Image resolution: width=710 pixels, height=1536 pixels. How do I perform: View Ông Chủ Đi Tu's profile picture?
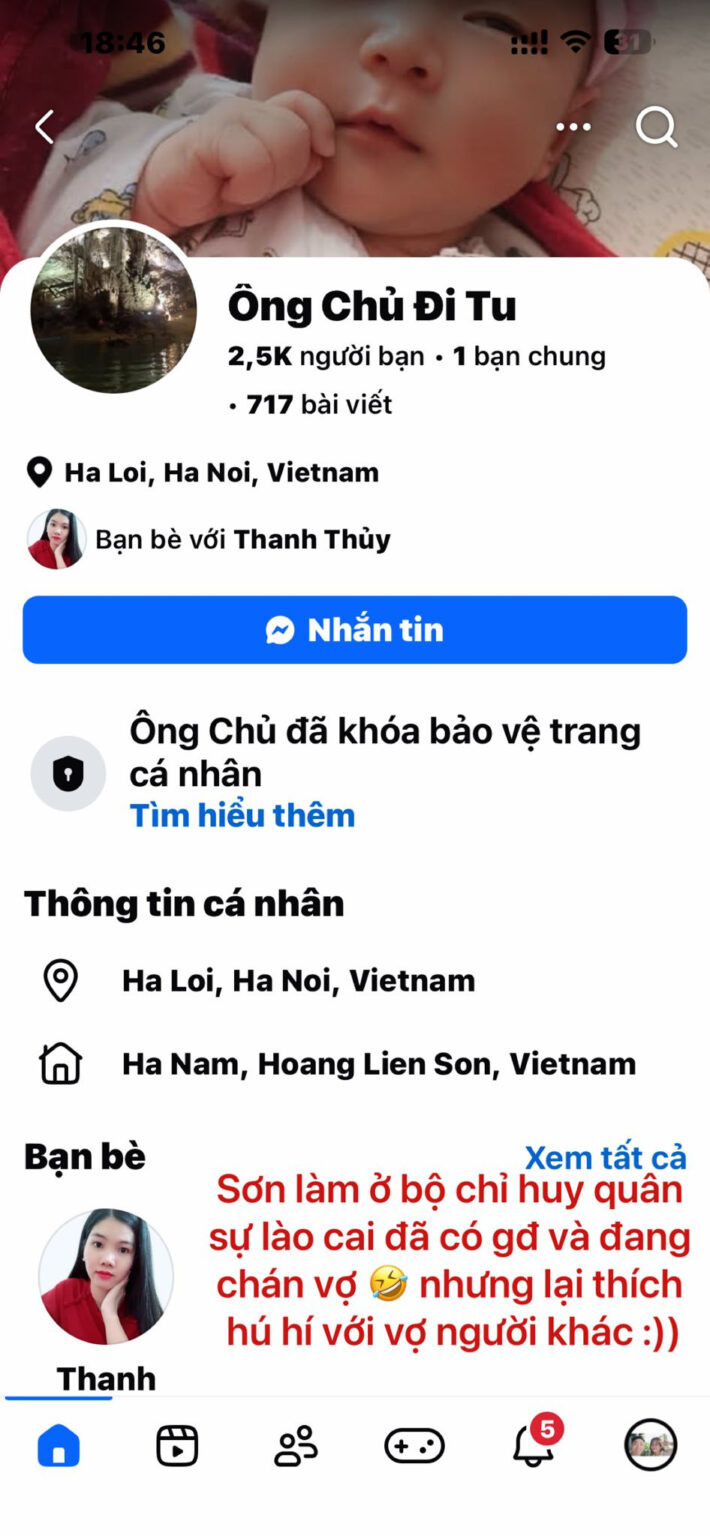[113, 310]
